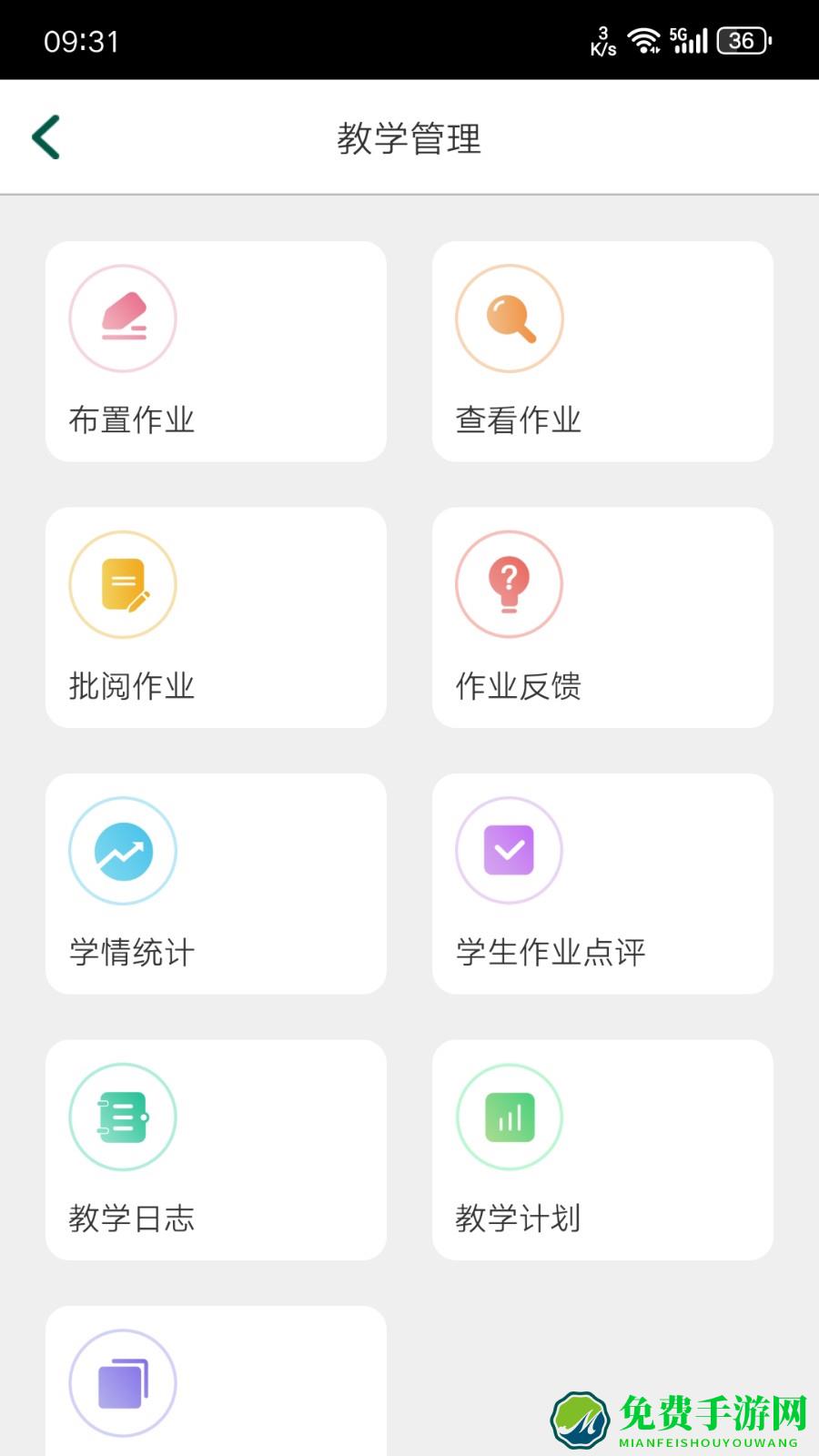
Task: Open the chart icon for 学情统计
Action: click(123, 850)
